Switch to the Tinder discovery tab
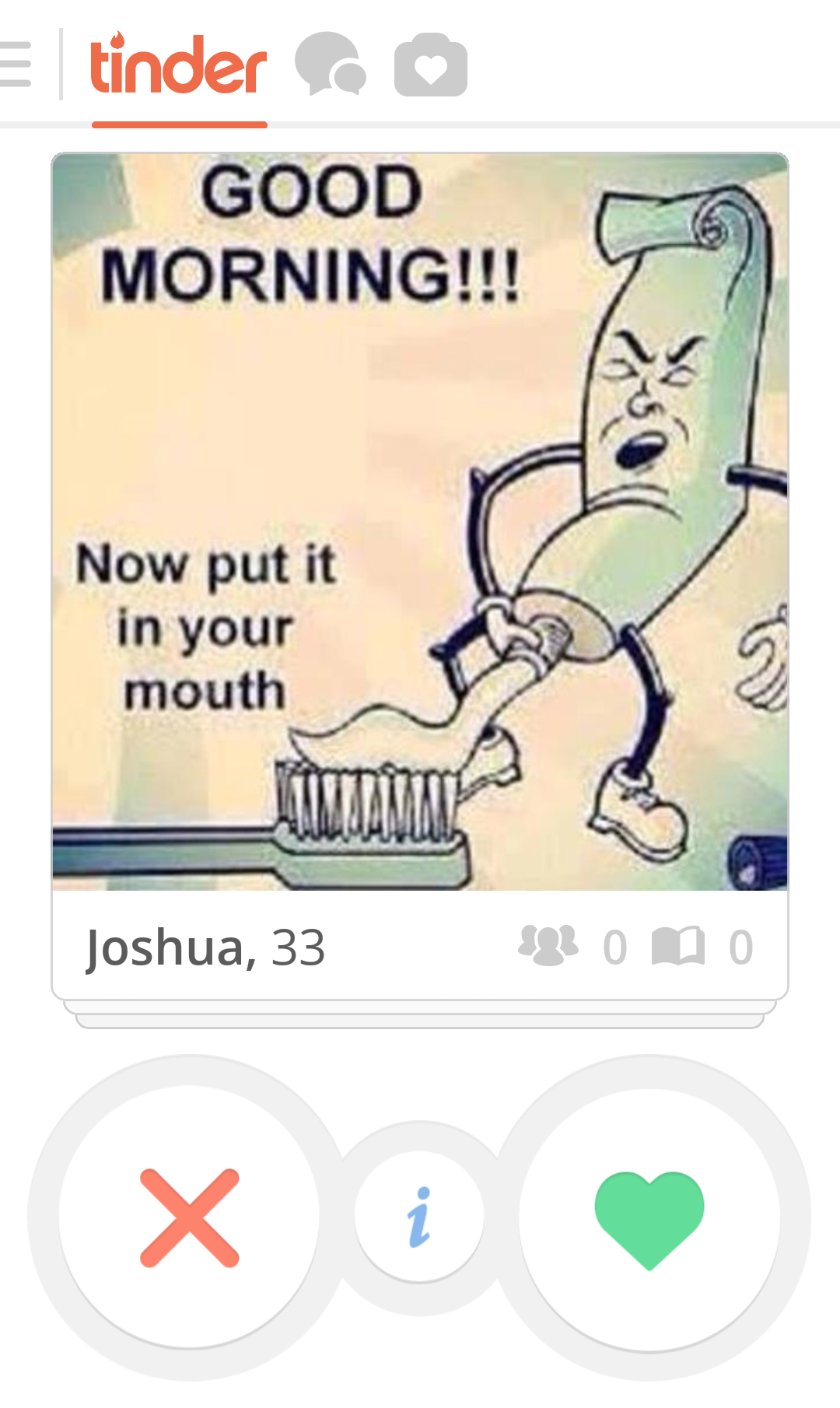 tap(179, 68)
